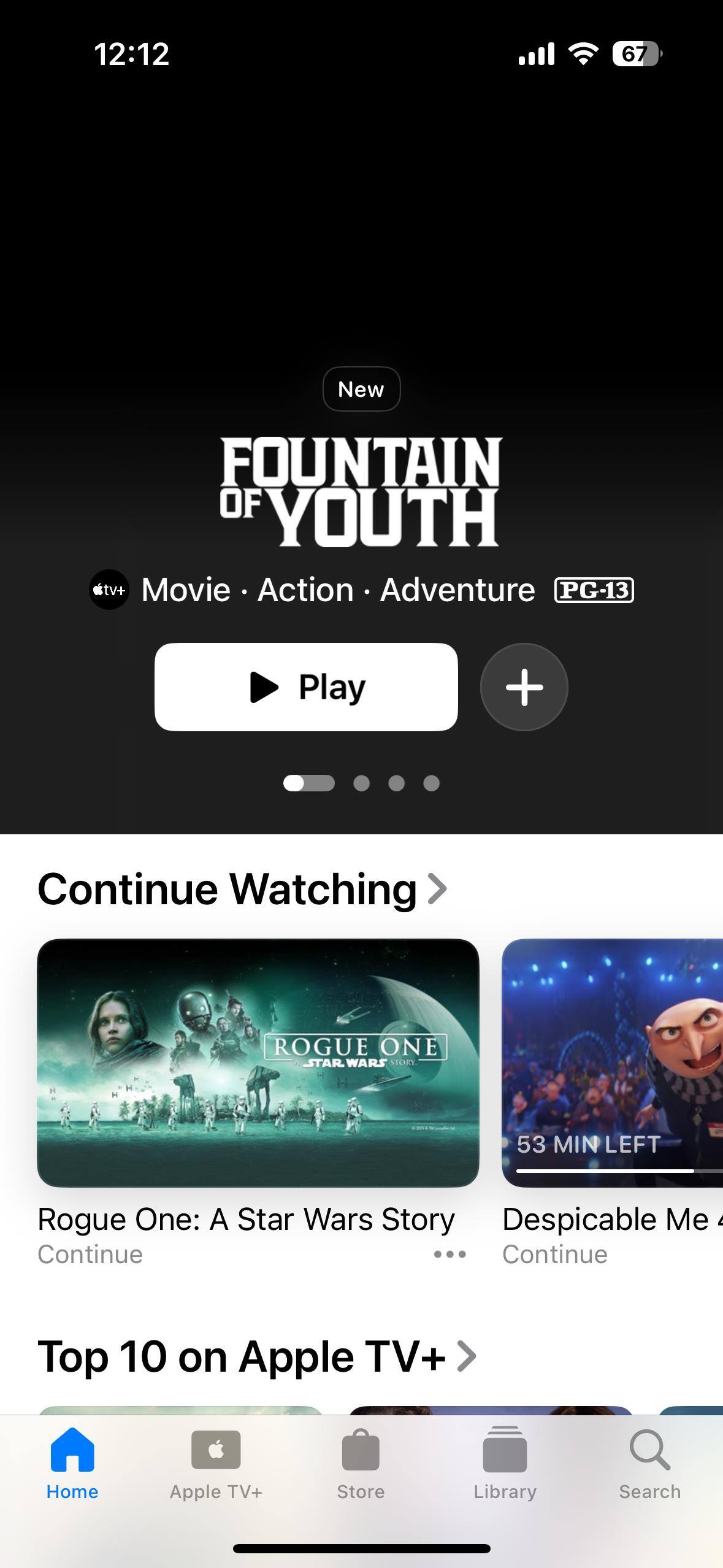Expand Top 10 on Apple TV+
This screenshot has width=723, height=1568.
pyautogui.click(x=256, y=1356)
